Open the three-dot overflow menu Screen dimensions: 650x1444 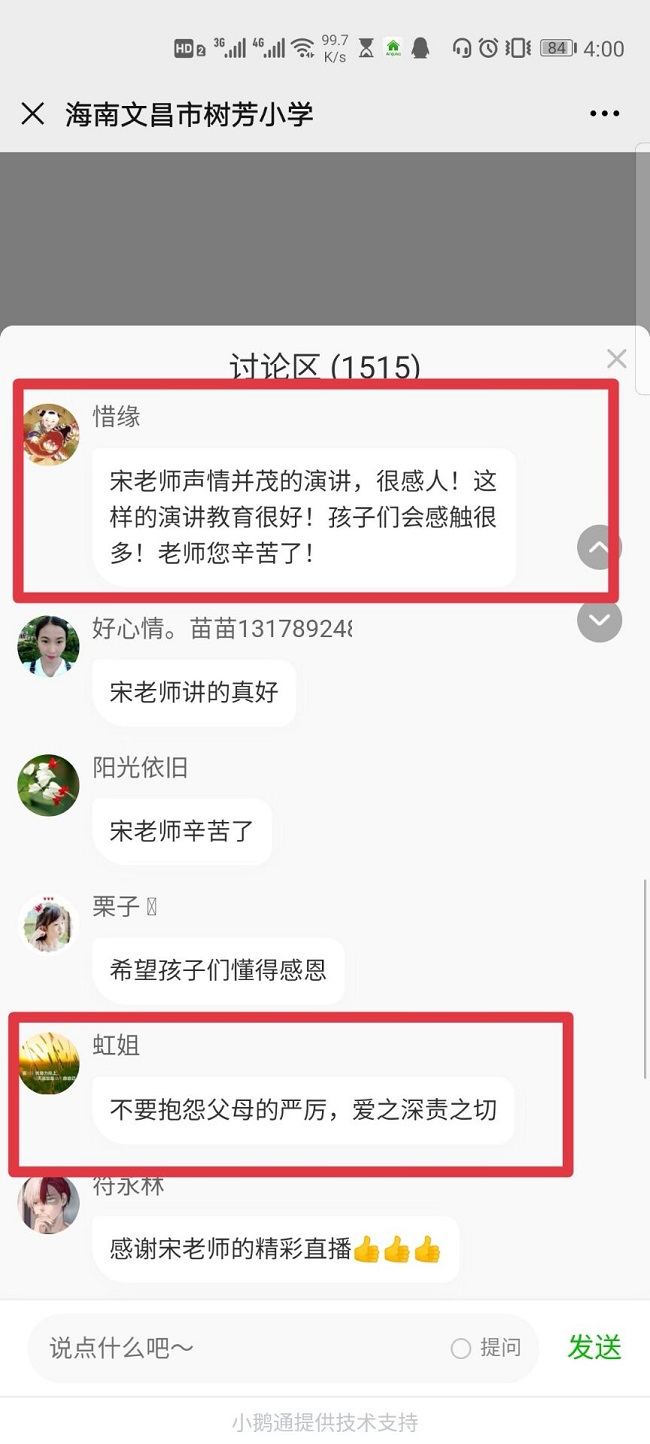[x=604, y=114]
